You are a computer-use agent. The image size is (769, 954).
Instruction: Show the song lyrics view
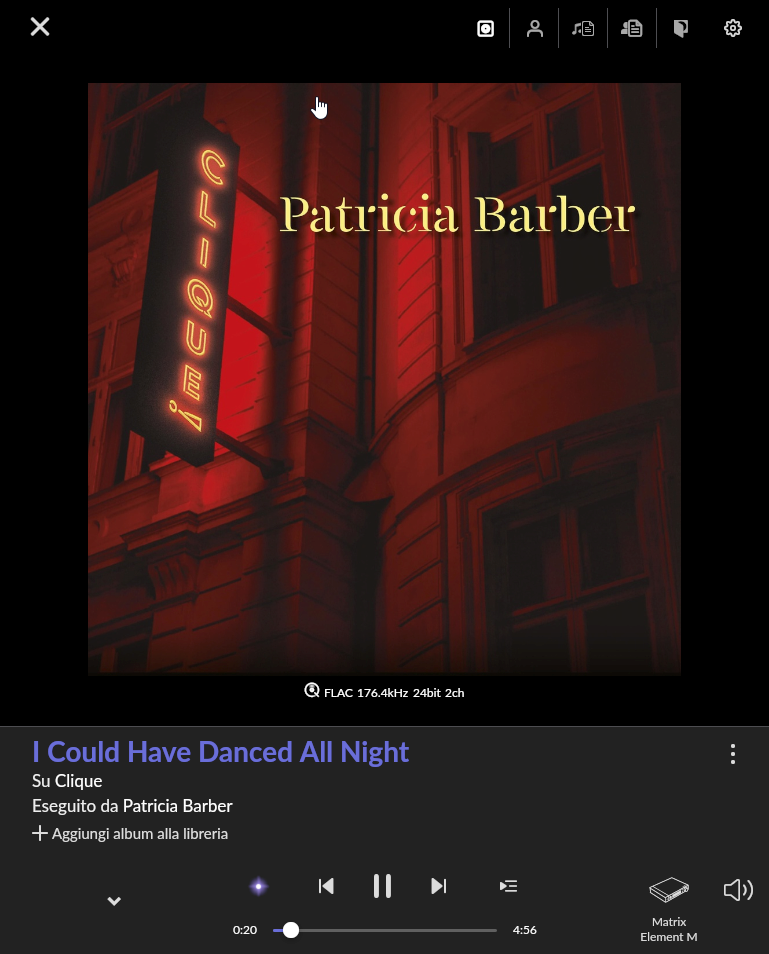click(x=583, y=29)
